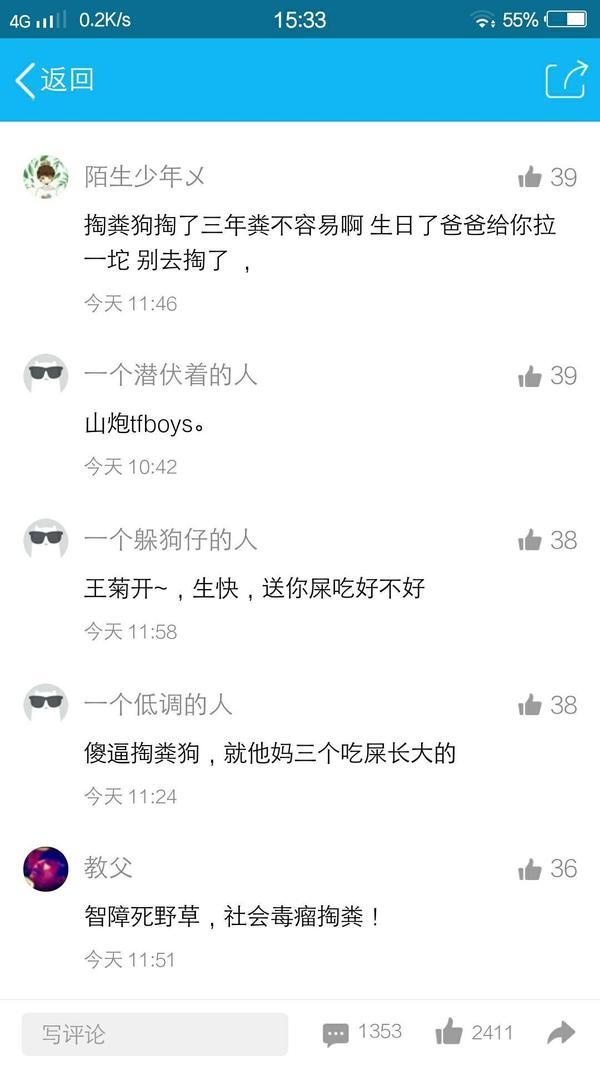Like the comment by 一个躲狗仔的人
The width and height of the screenshot is (600, 1066).
pos(530,541)
